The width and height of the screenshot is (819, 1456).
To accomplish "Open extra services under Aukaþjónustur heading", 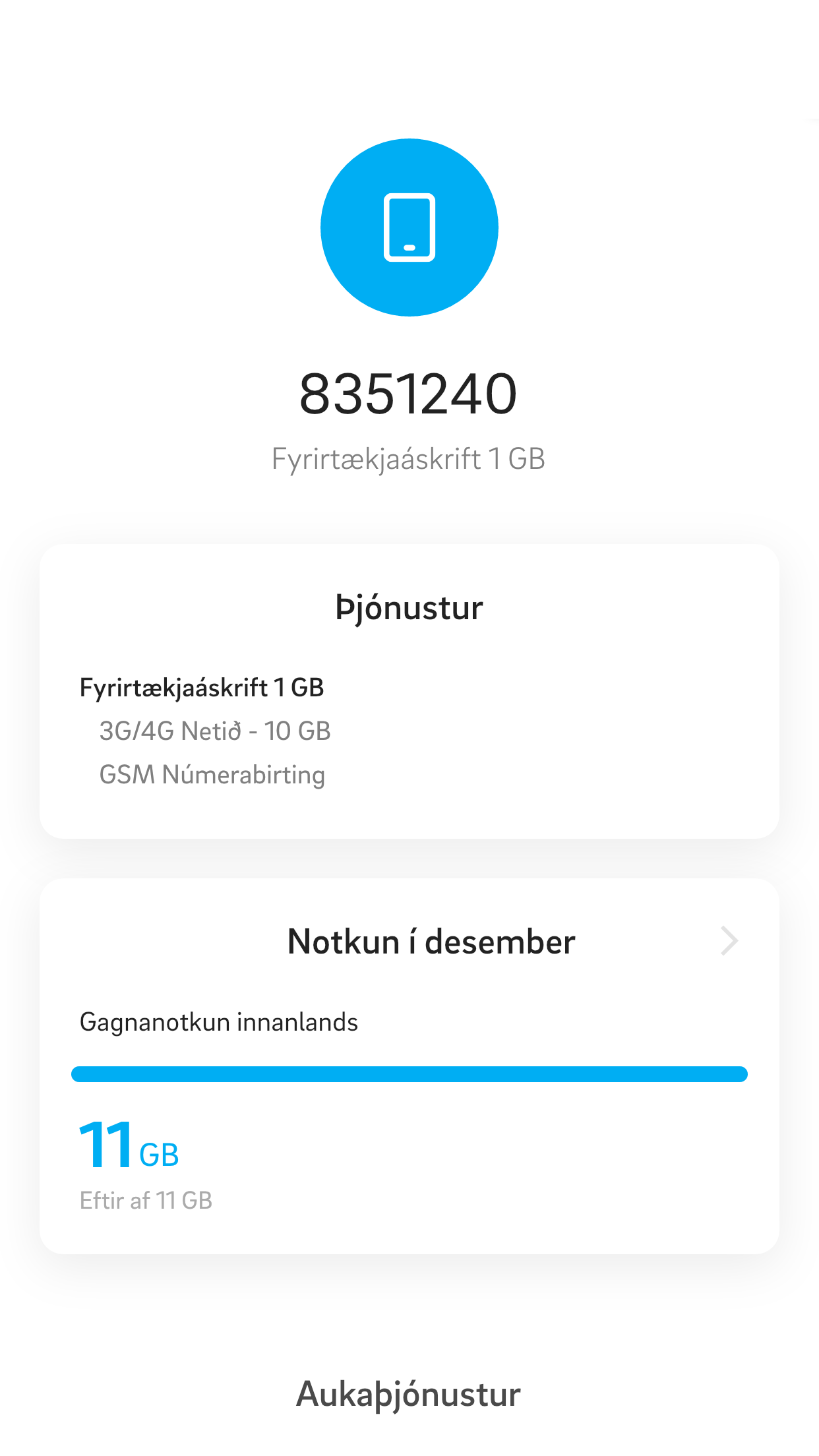I will (409, 1393).
